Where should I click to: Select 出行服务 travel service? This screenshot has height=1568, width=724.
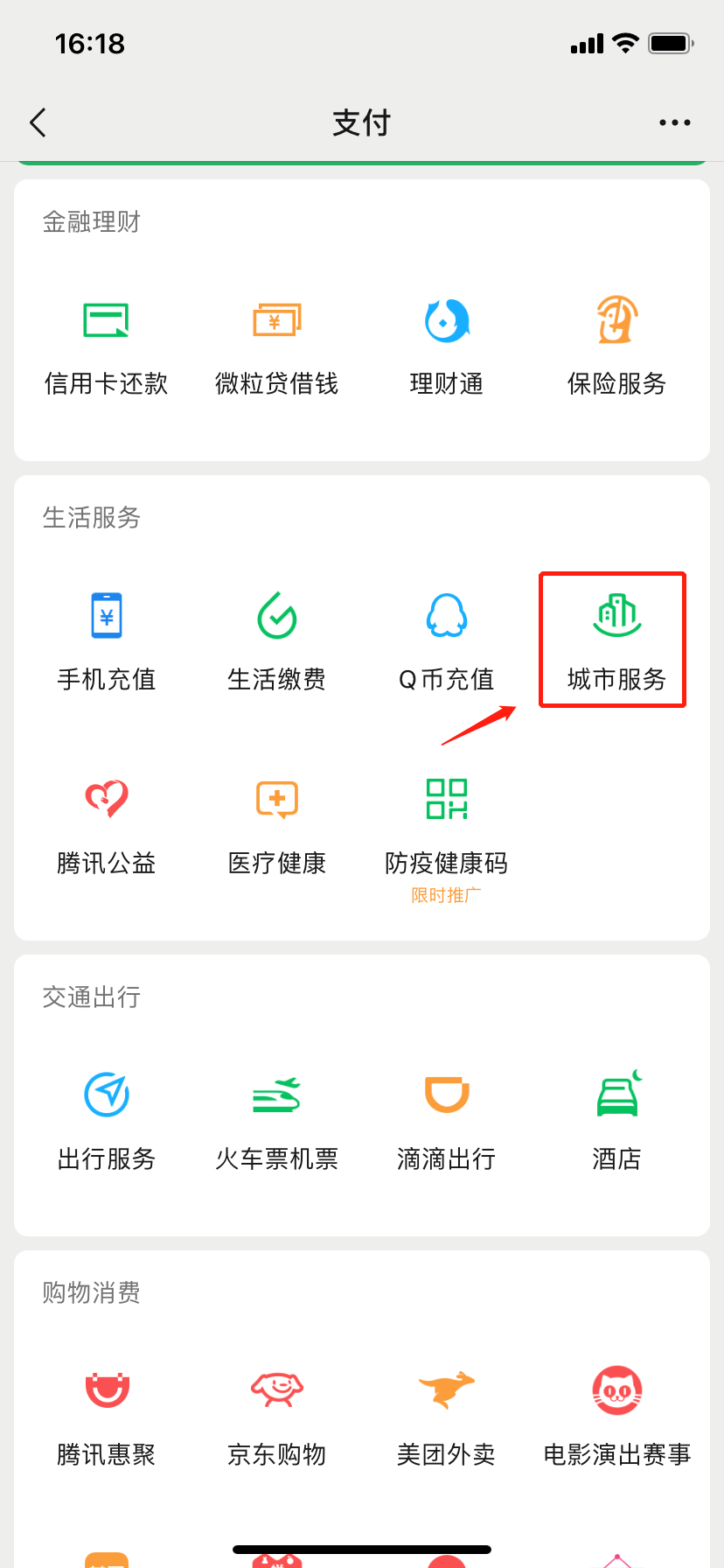[x=106, y=1121]
